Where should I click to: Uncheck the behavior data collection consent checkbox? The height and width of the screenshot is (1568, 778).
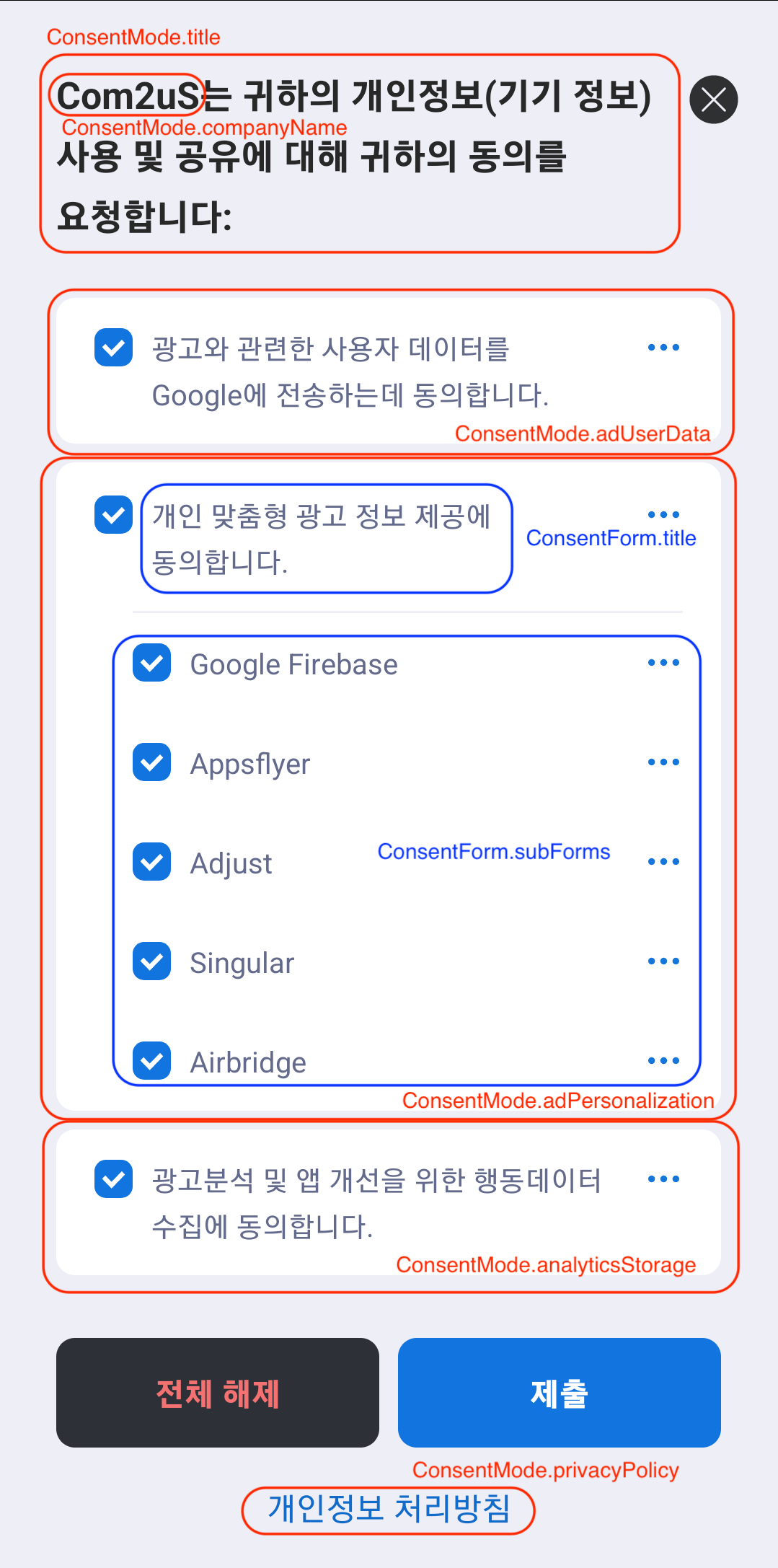tap(113, 1179)
